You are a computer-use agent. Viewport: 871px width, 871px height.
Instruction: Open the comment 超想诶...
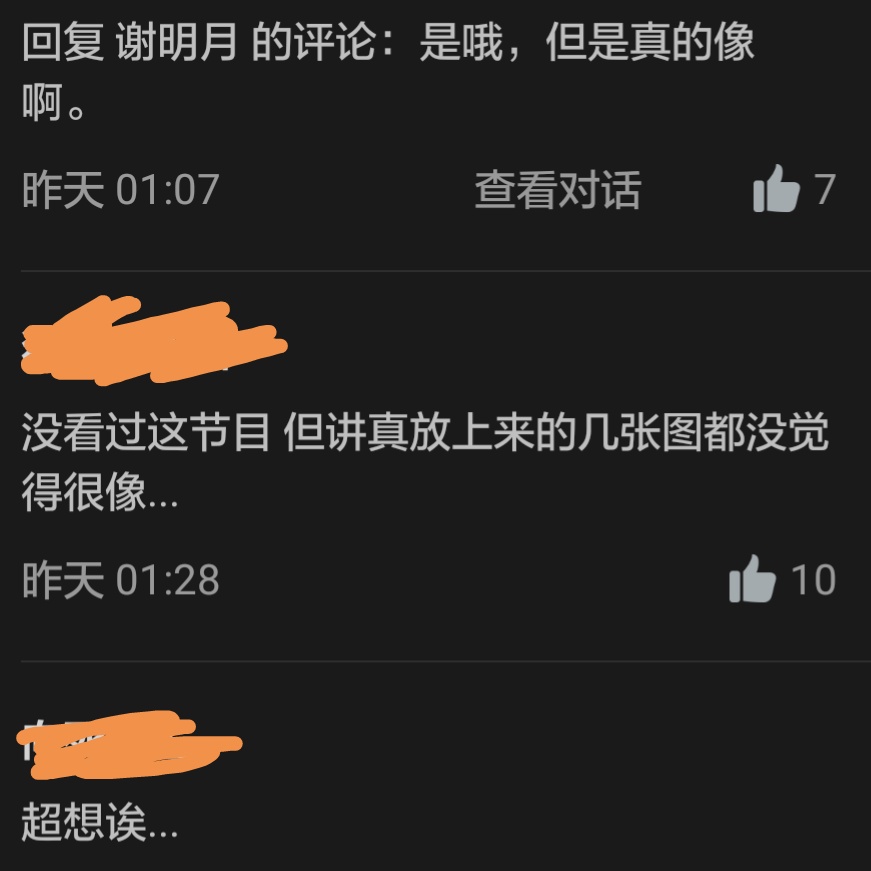[x=100, y=826]
